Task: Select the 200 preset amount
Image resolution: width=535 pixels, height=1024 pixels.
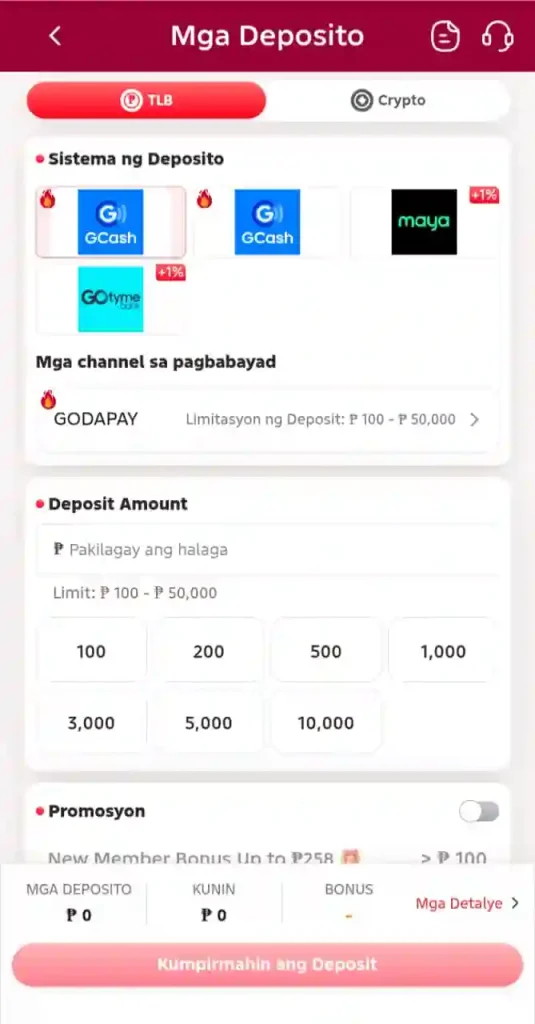Action: coord(208,652)
